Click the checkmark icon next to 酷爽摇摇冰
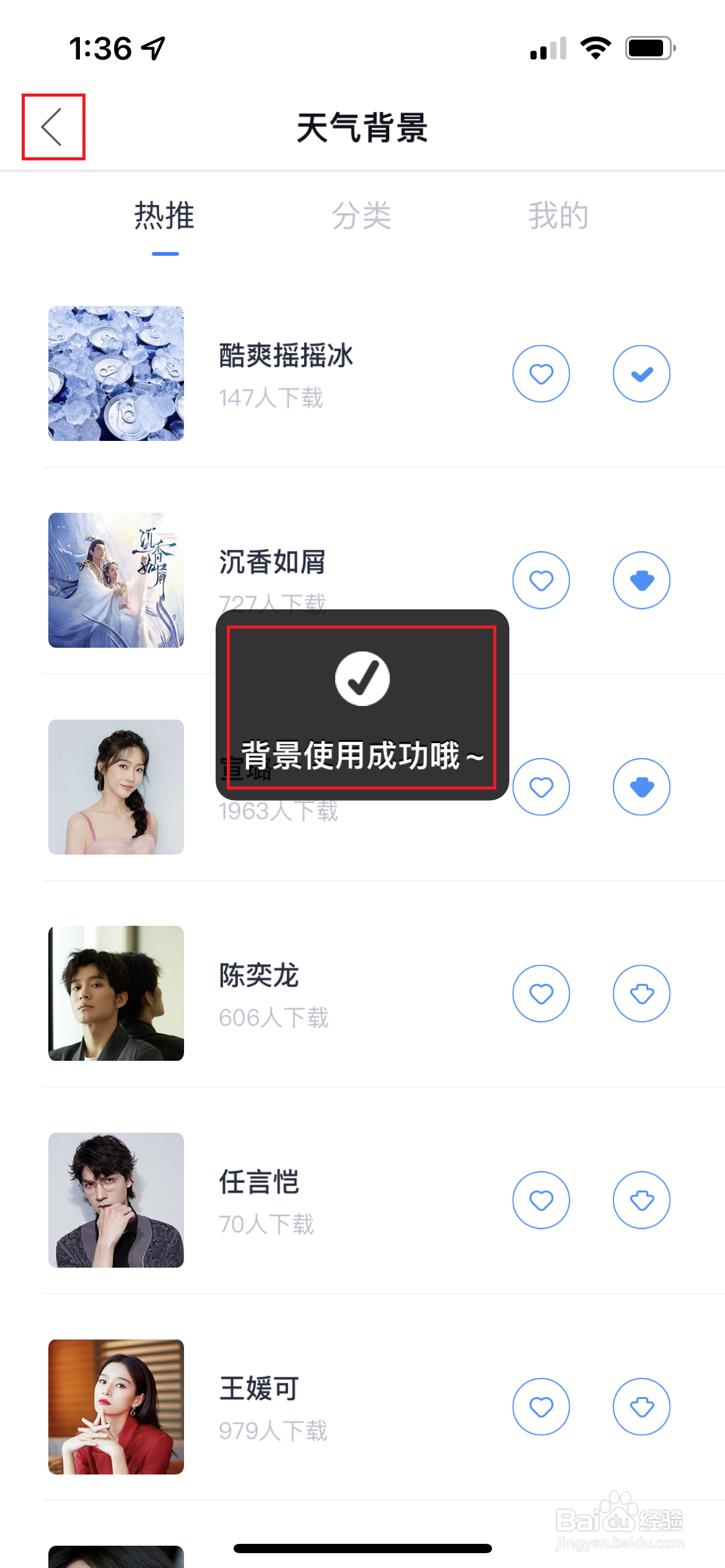725x1568 pixels. click(x=641, y=373)
